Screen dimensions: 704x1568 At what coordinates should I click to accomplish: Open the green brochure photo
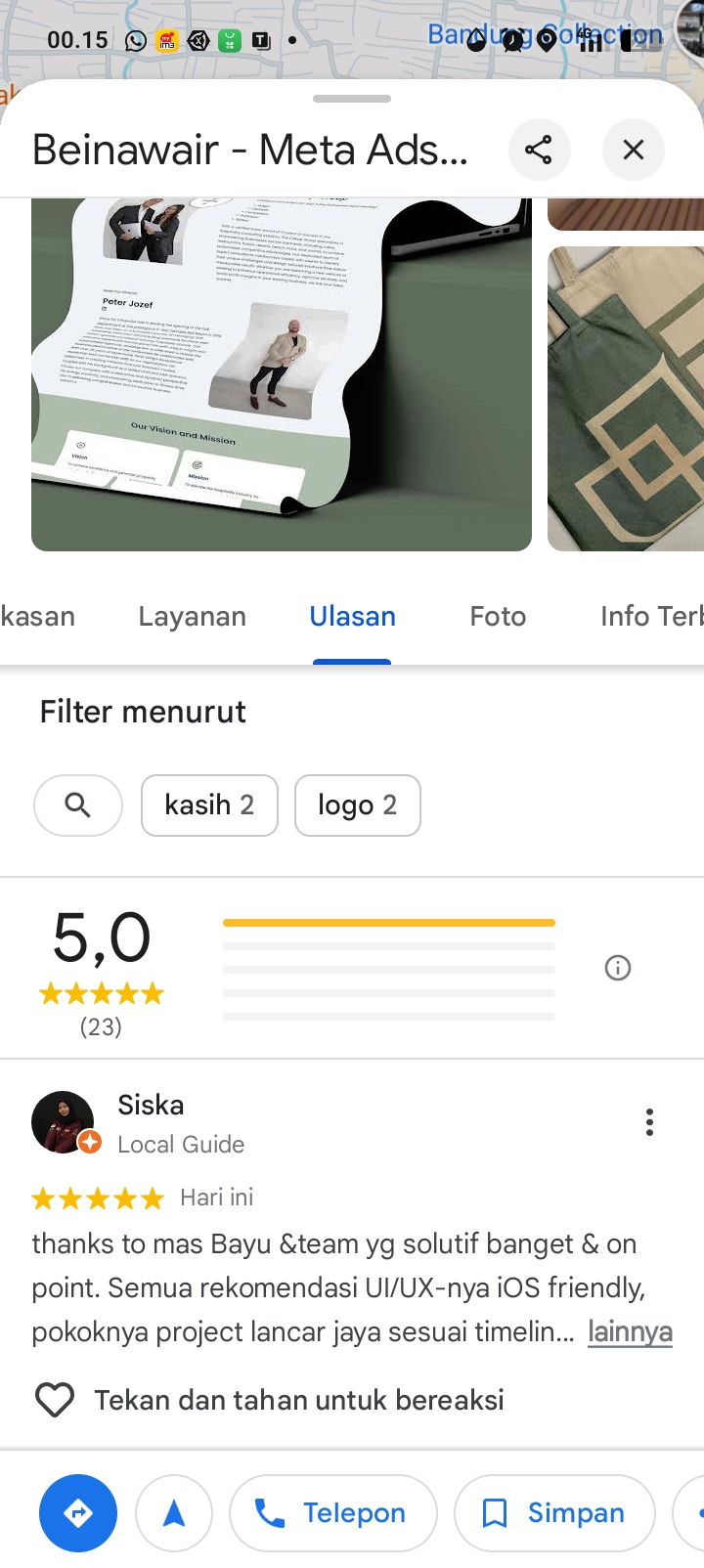coord(282,374)
